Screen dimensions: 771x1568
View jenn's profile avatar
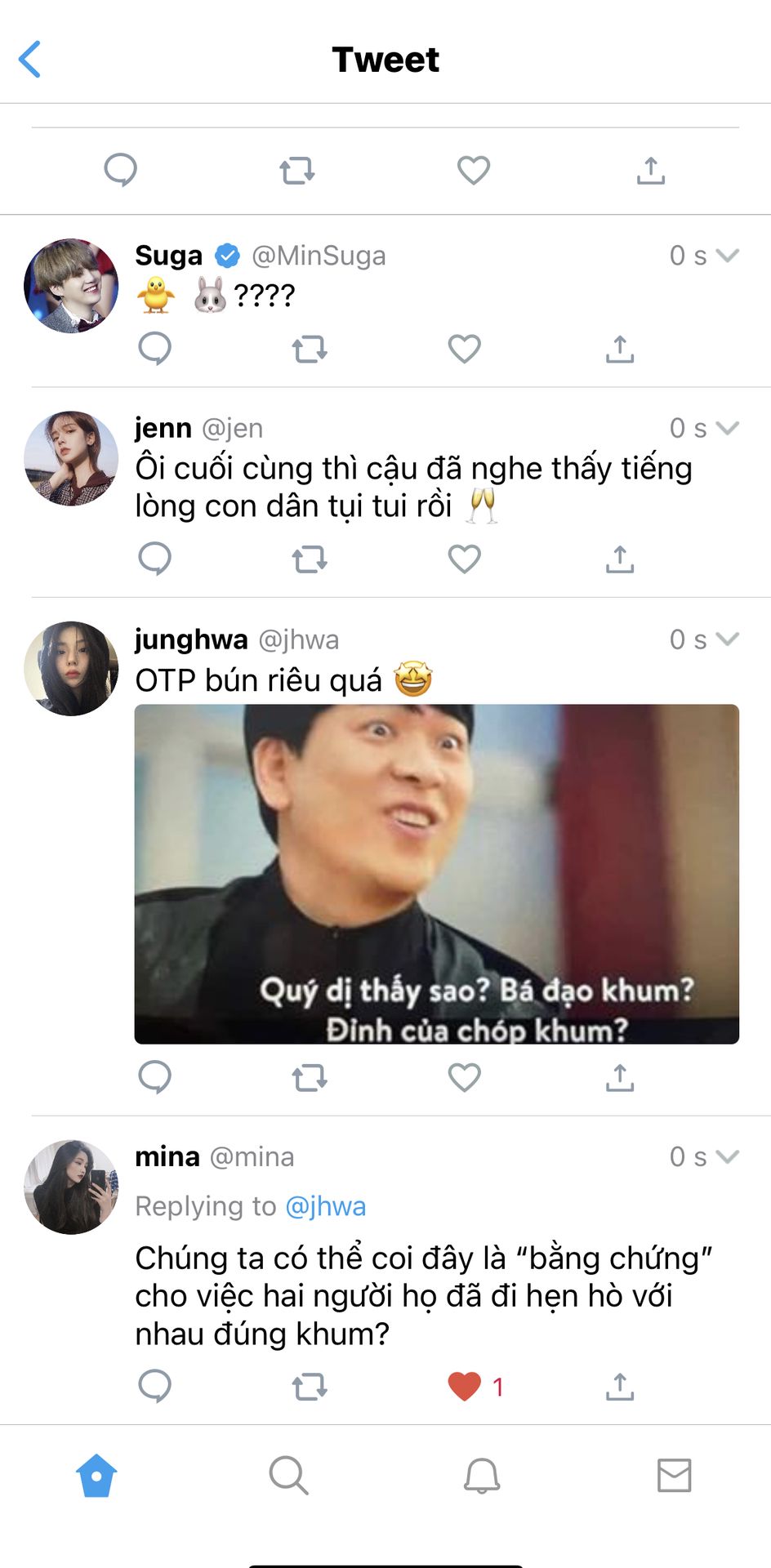click(x=71, y=458)
